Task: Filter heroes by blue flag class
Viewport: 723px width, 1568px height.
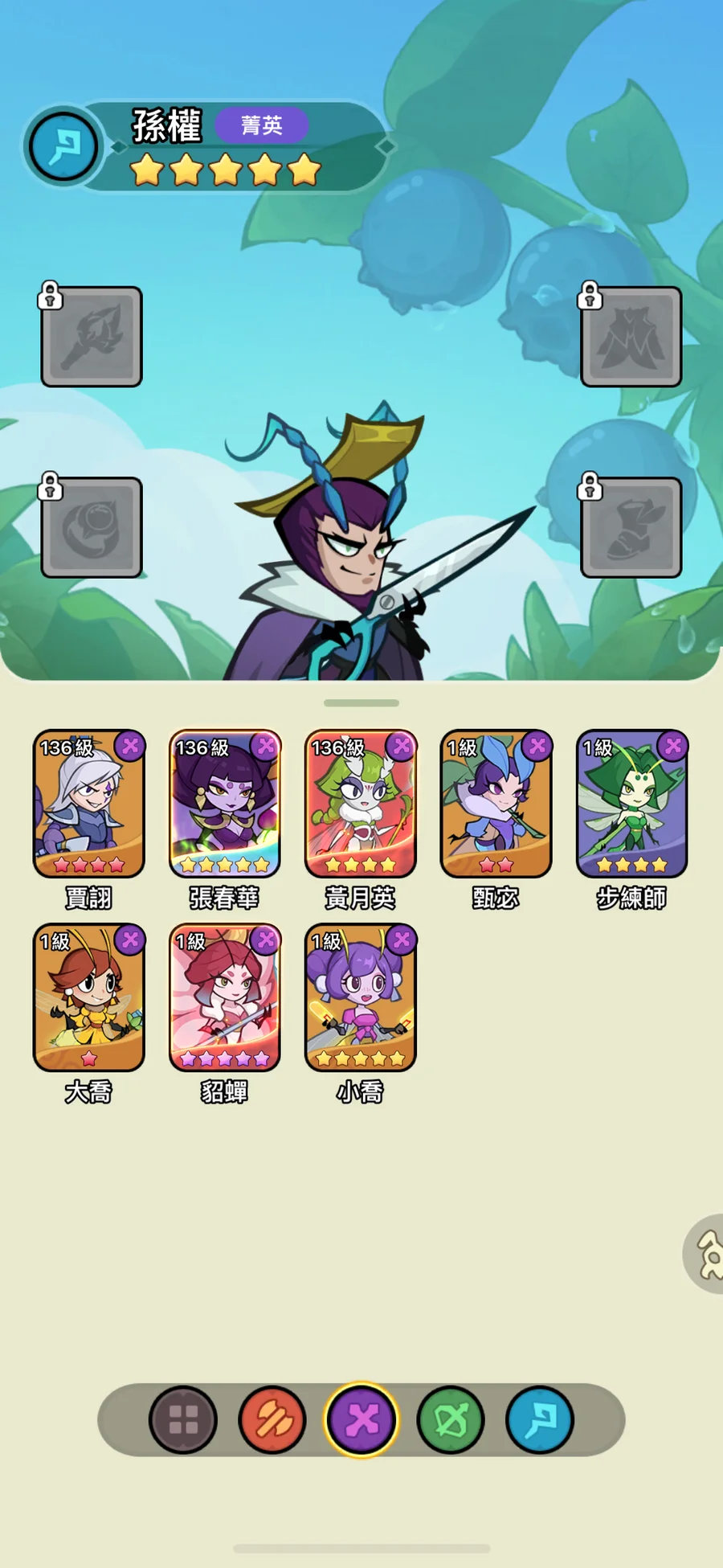Action: [540, 1420]
